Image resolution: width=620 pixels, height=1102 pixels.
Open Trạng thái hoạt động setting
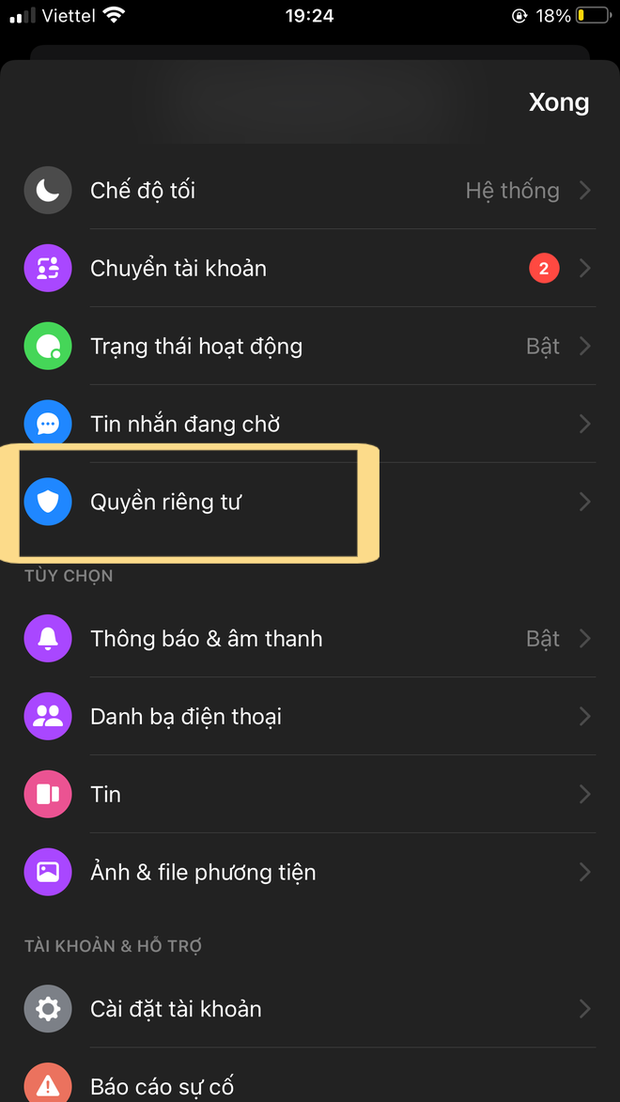point(310,346)
